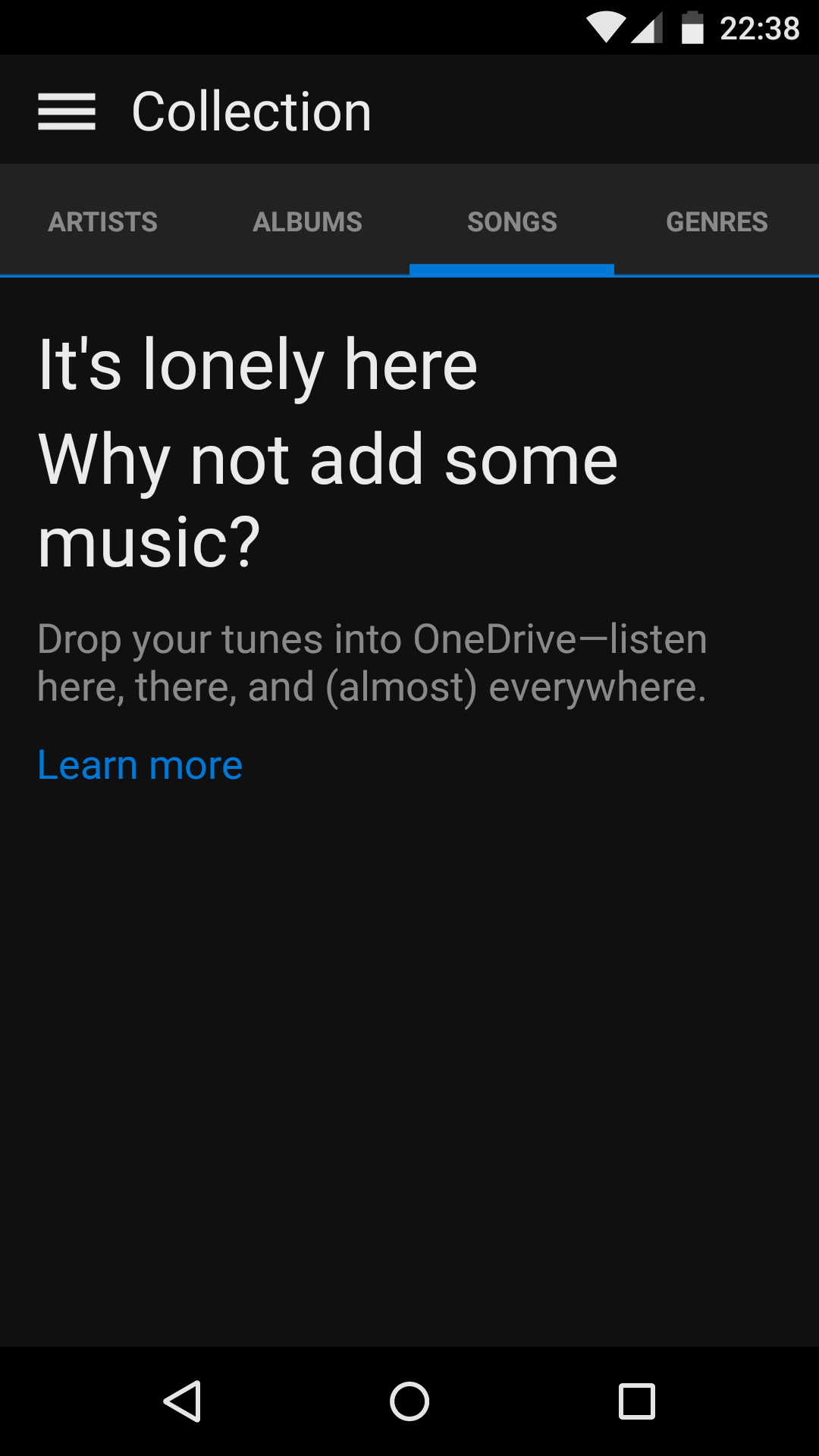Image resolution: width=819 pixels, height=1456 pixels.
Task: Switch to the Artists tab
Action: (x=102, y=221)
